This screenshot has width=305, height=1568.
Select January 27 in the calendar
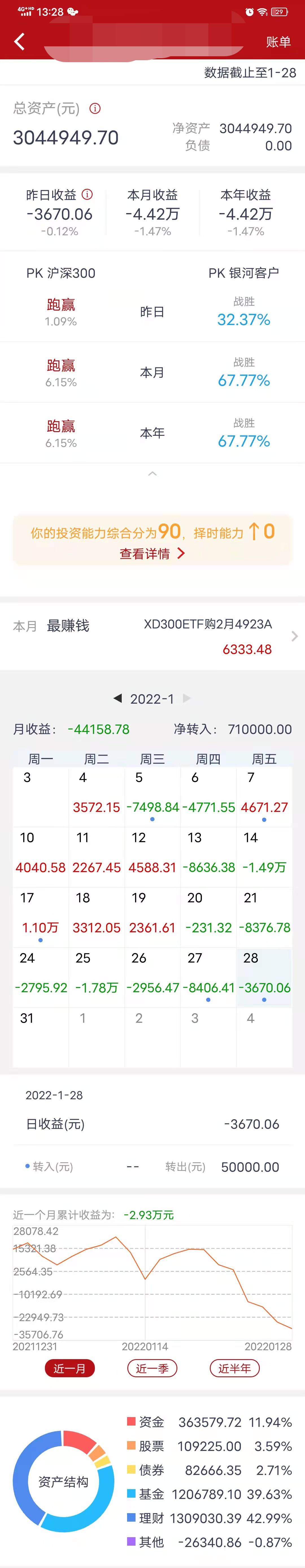pyautogui.click(x=208, y=976)
